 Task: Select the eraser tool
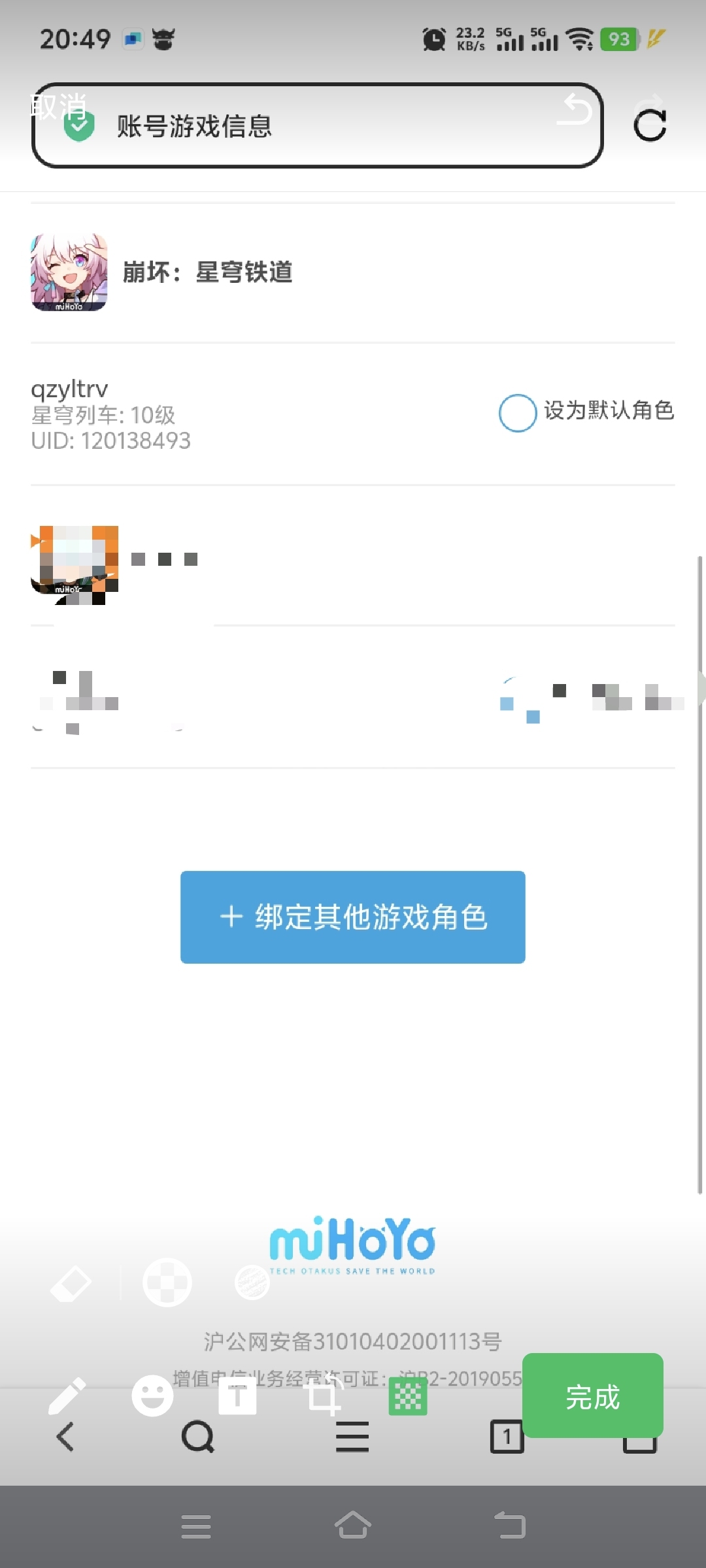pyautogui.click(x=71, y=1283)
